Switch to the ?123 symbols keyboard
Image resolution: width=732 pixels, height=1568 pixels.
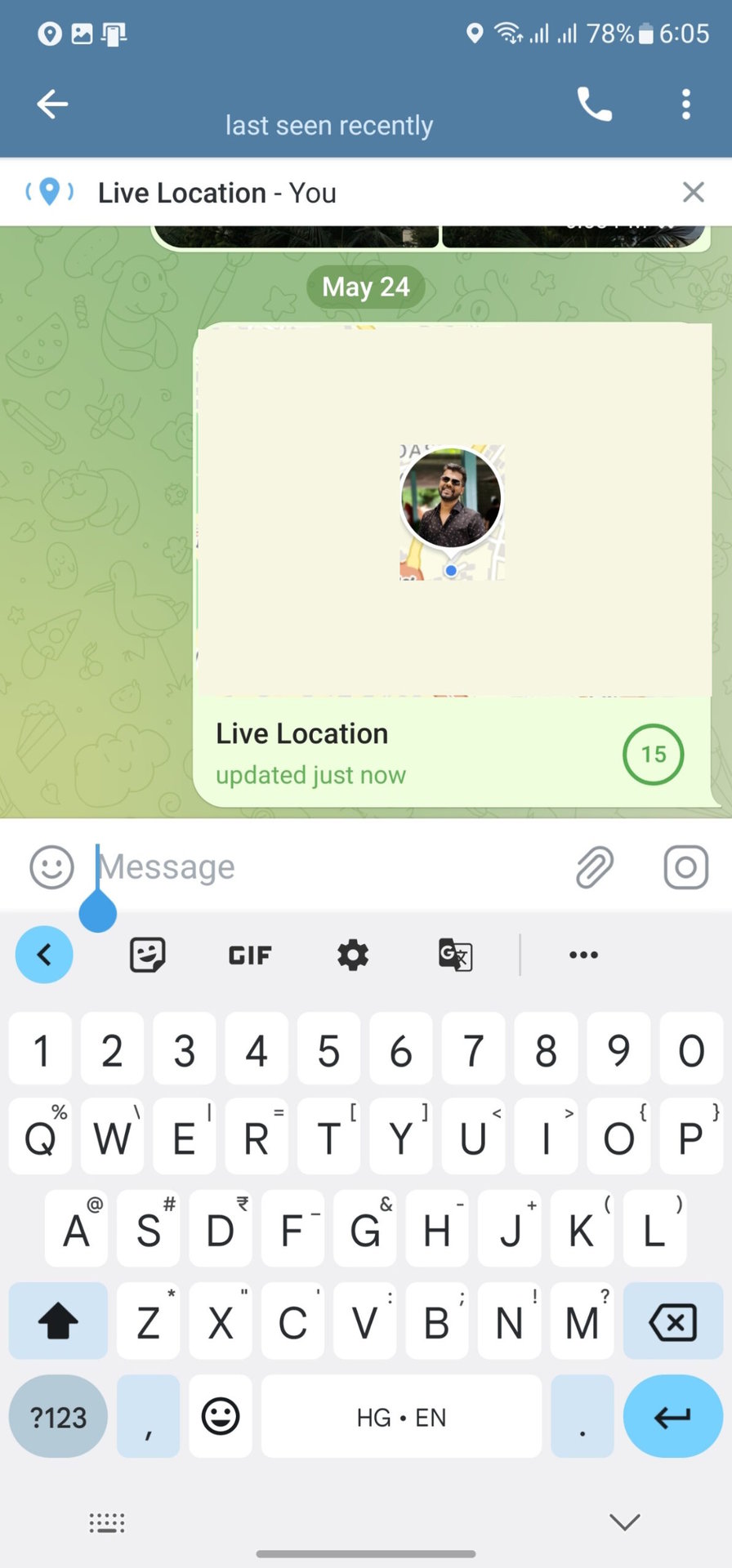tap(58, 1417)
